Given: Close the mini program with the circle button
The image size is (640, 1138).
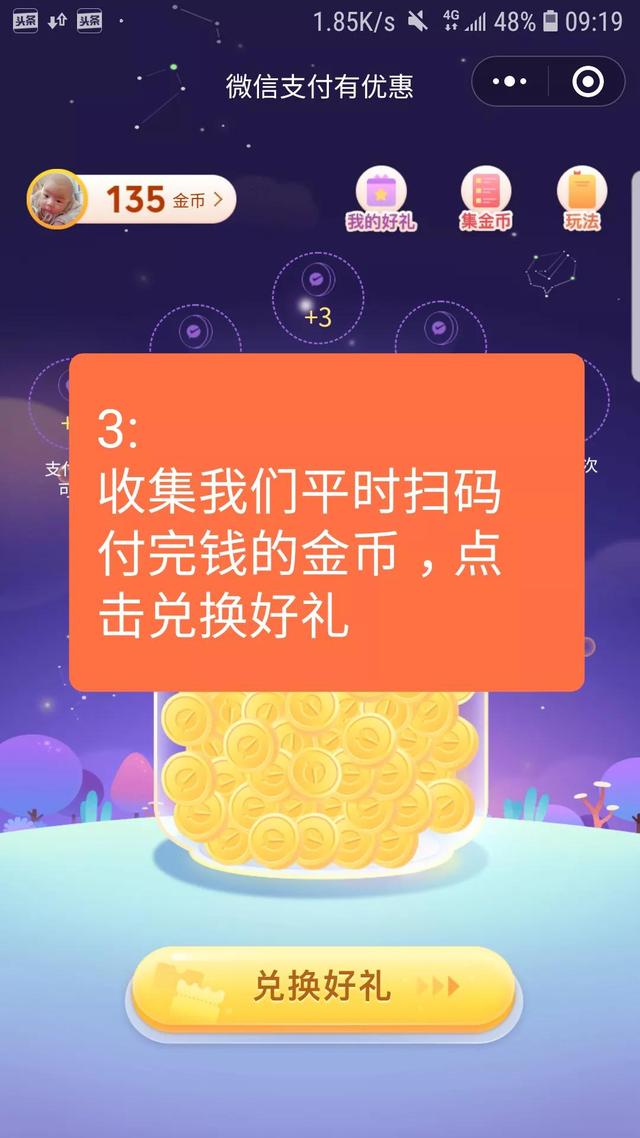Looking at the screenshot, I should (x=588, y=82).
